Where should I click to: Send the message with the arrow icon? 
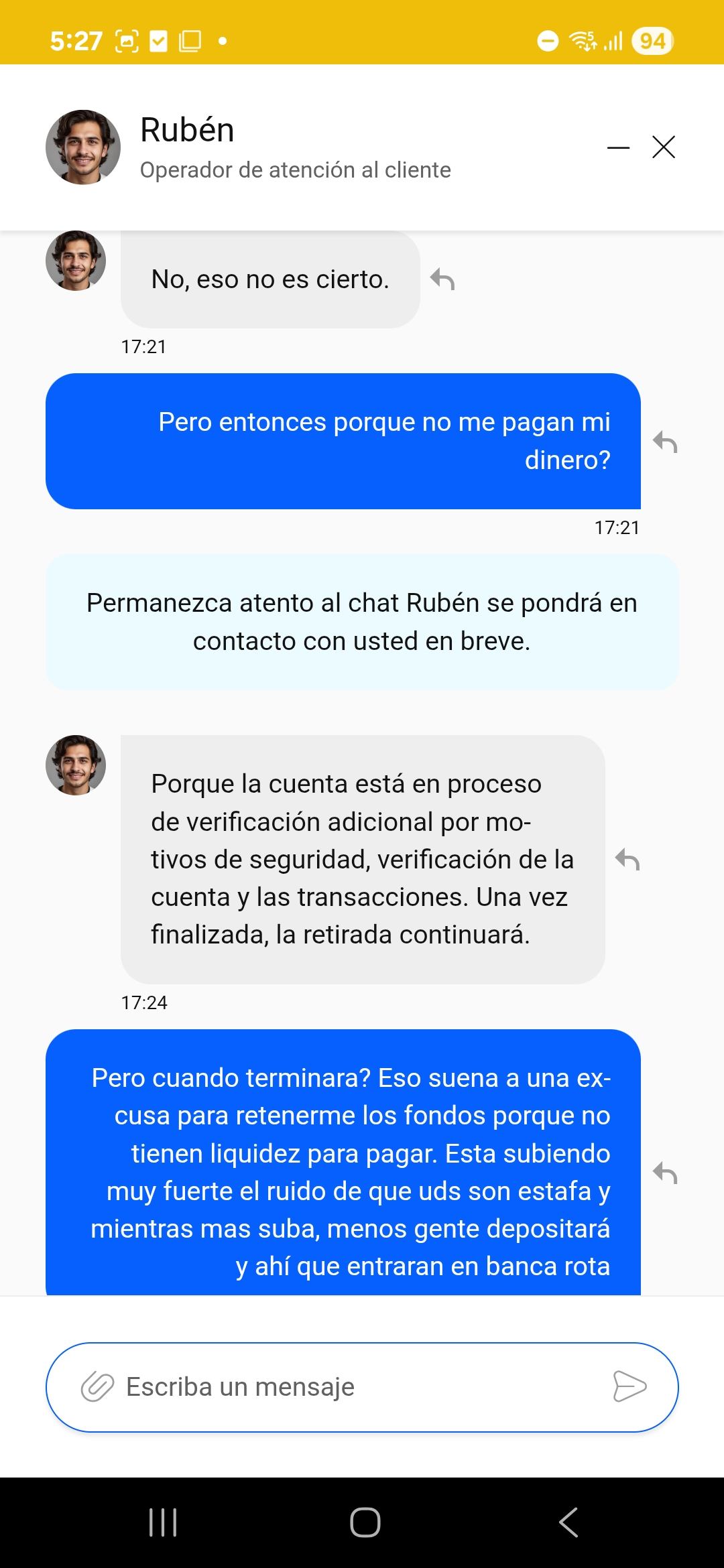pos(629,1386)
